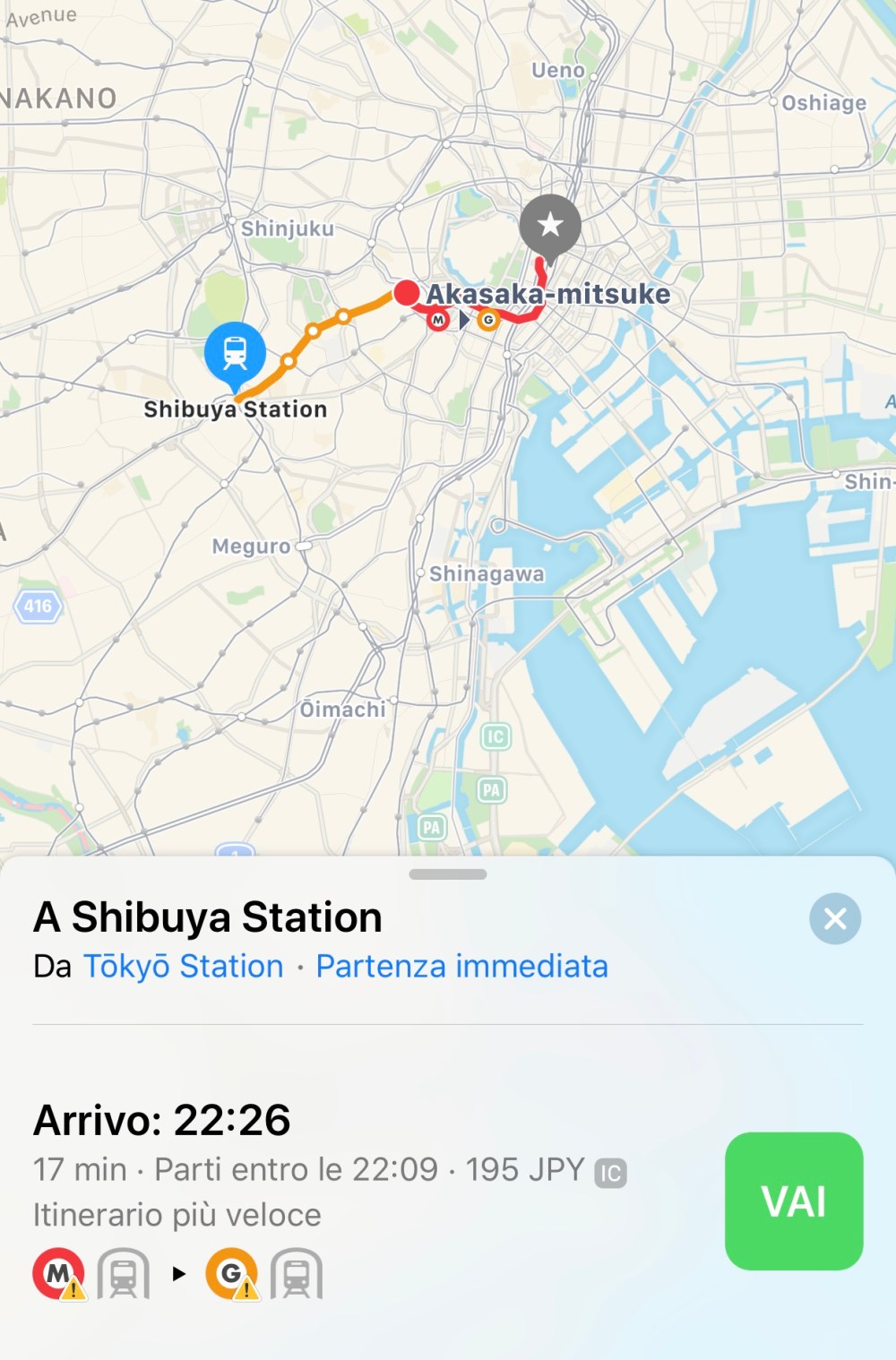Select the starred destination pin on map
This screenshot has height=1360, width=896.
[550, 226]
